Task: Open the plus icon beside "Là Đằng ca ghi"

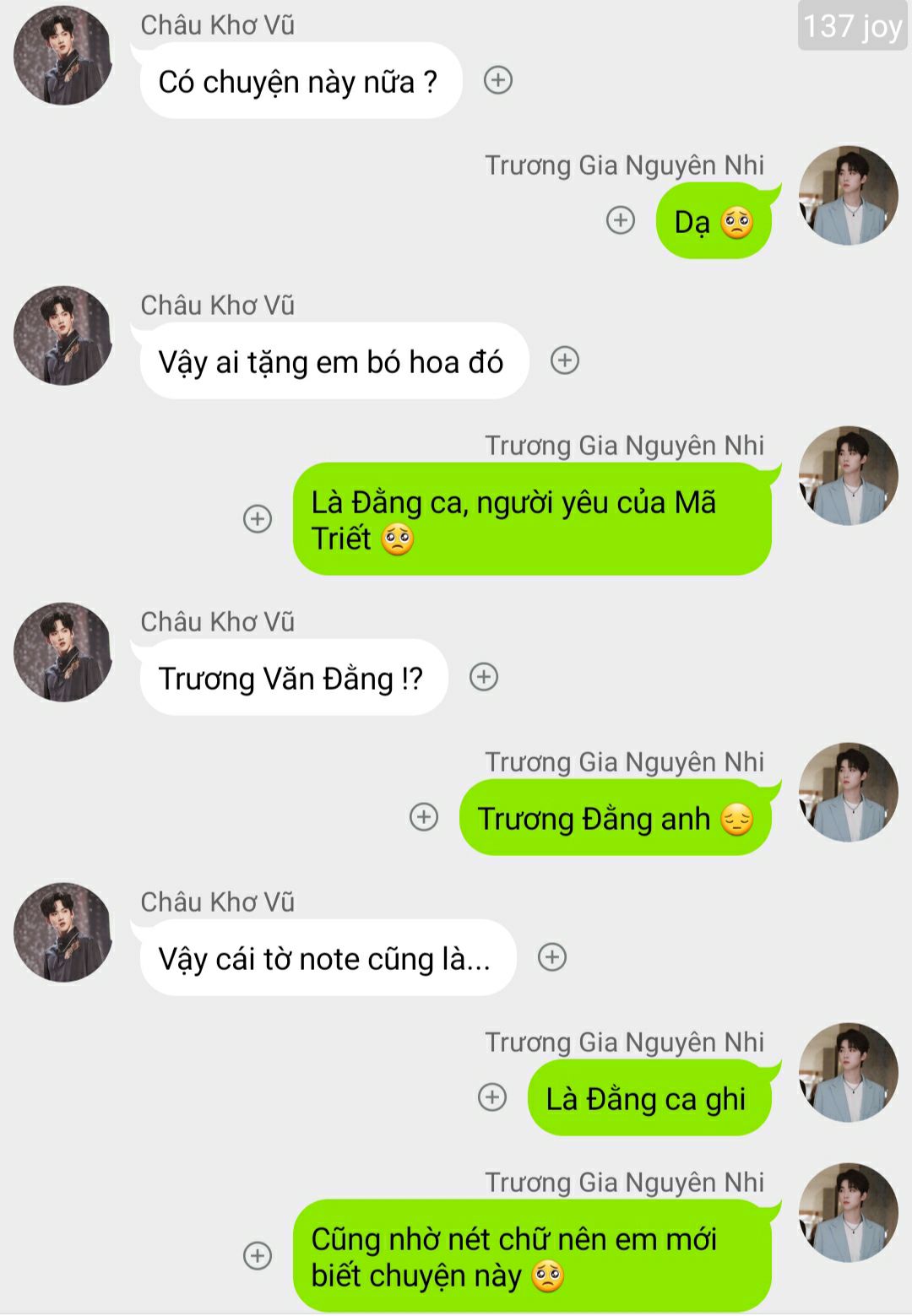Action: (492, 1097)
